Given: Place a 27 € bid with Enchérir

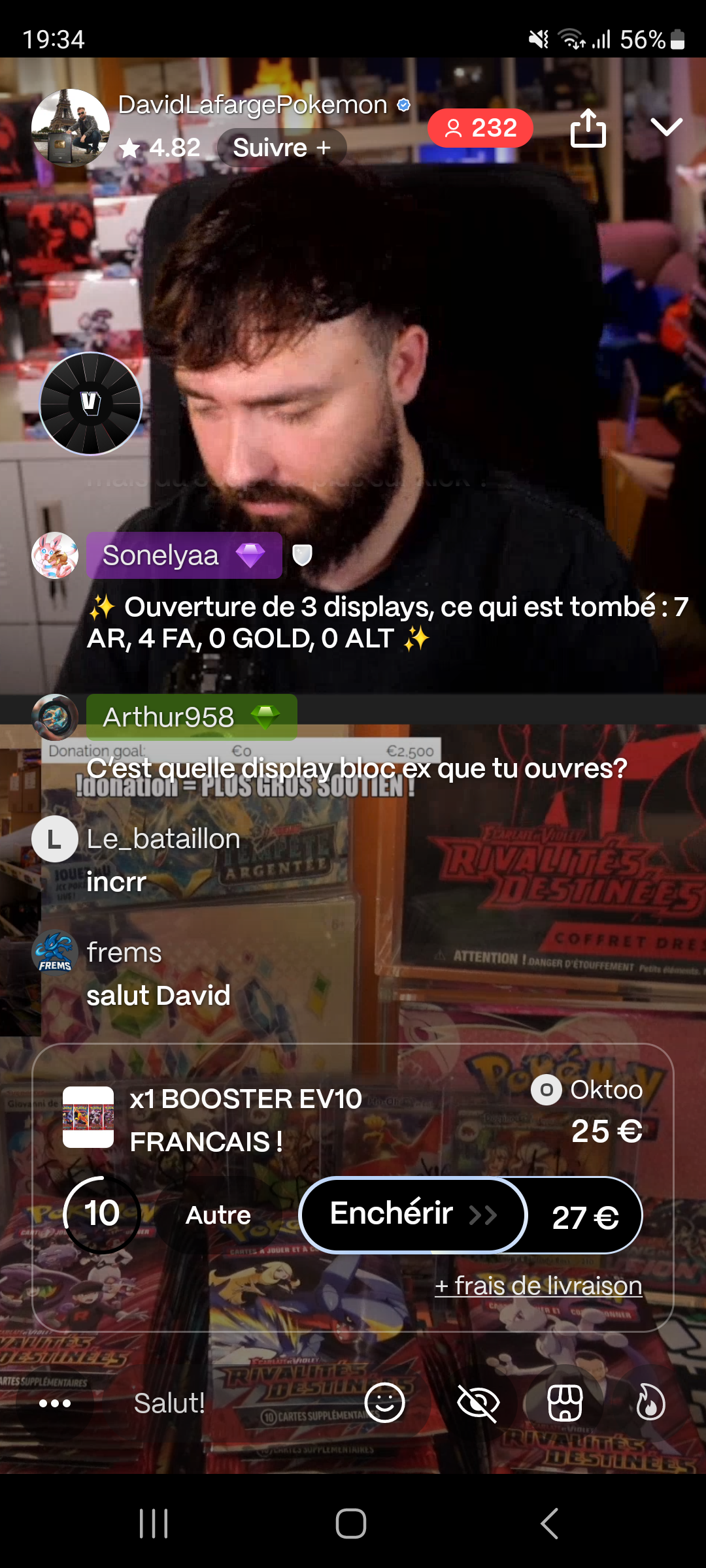Looking at the screenshot, I should click(471, 1215).
